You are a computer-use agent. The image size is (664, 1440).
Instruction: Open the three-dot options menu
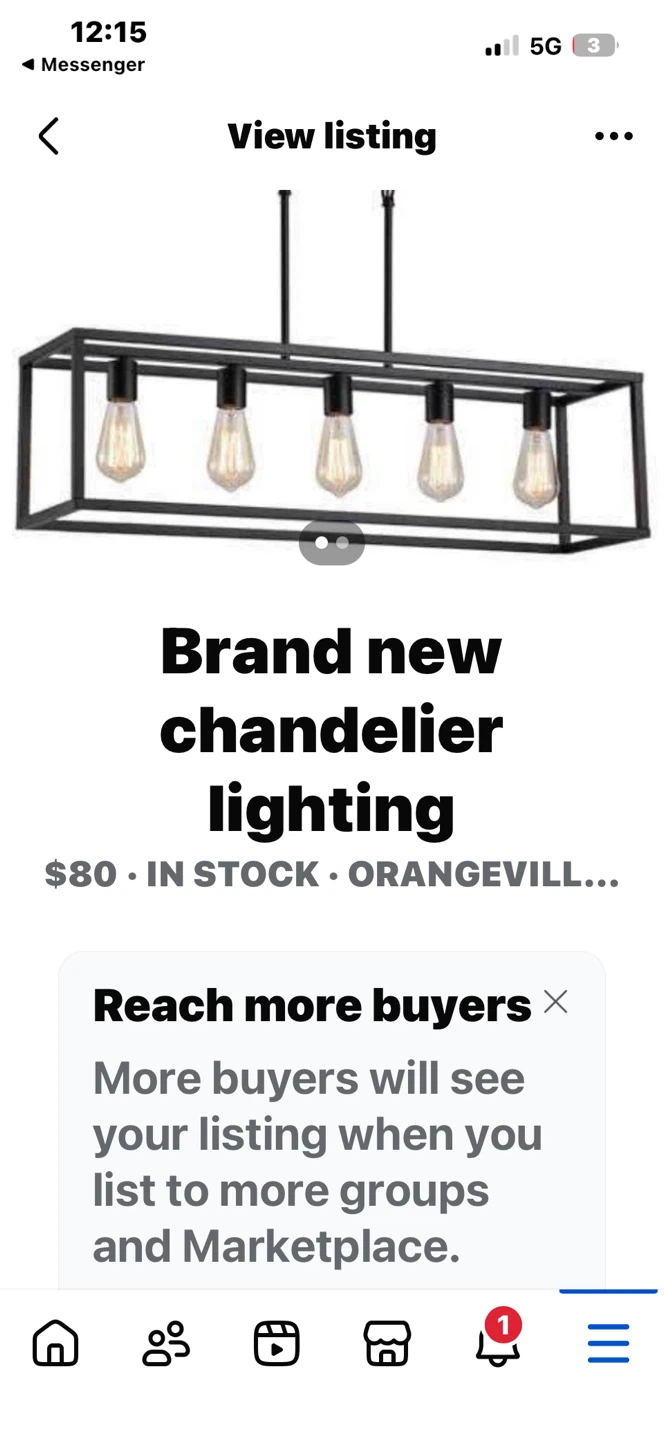coord(613,136)
